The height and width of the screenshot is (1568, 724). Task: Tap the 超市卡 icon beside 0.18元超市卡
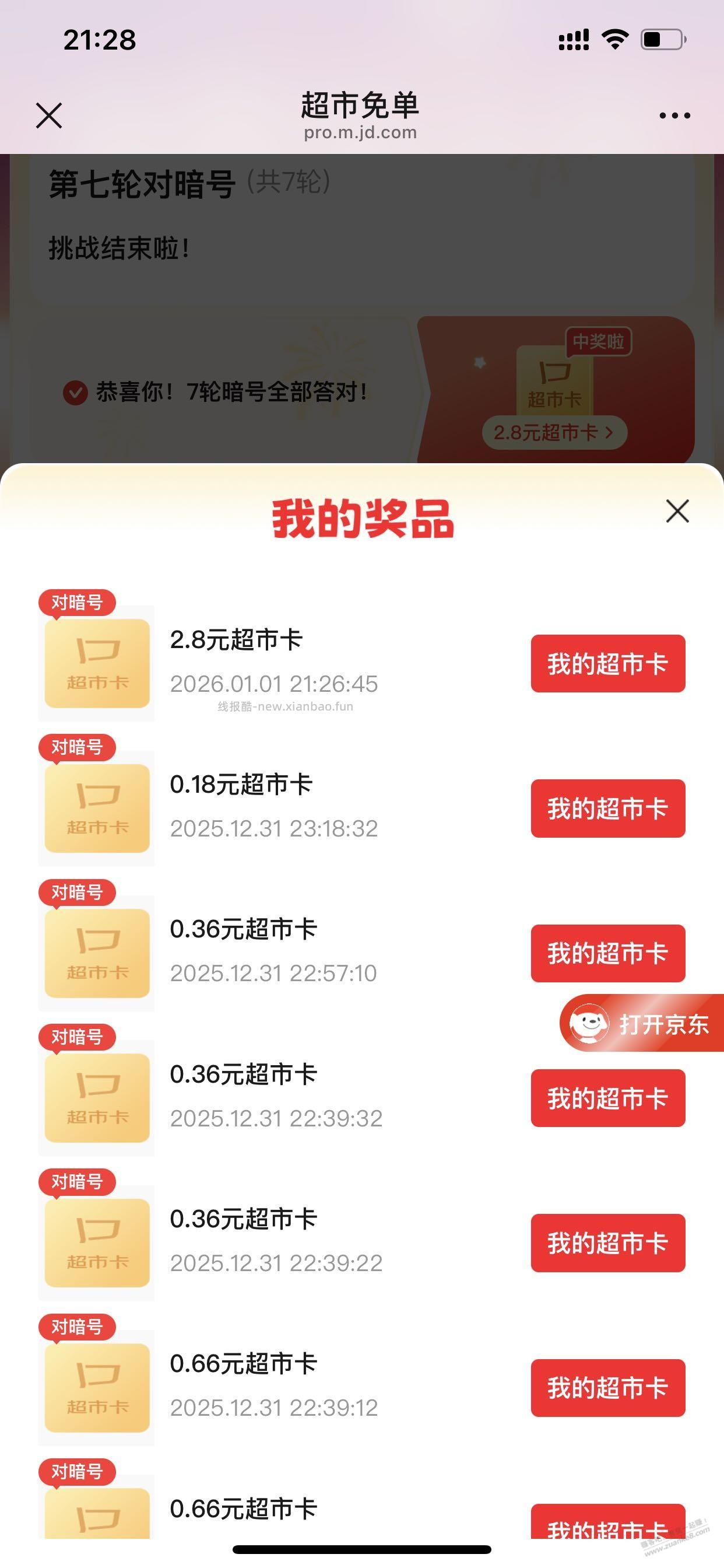pyautogui.click(x=96, y=810)
